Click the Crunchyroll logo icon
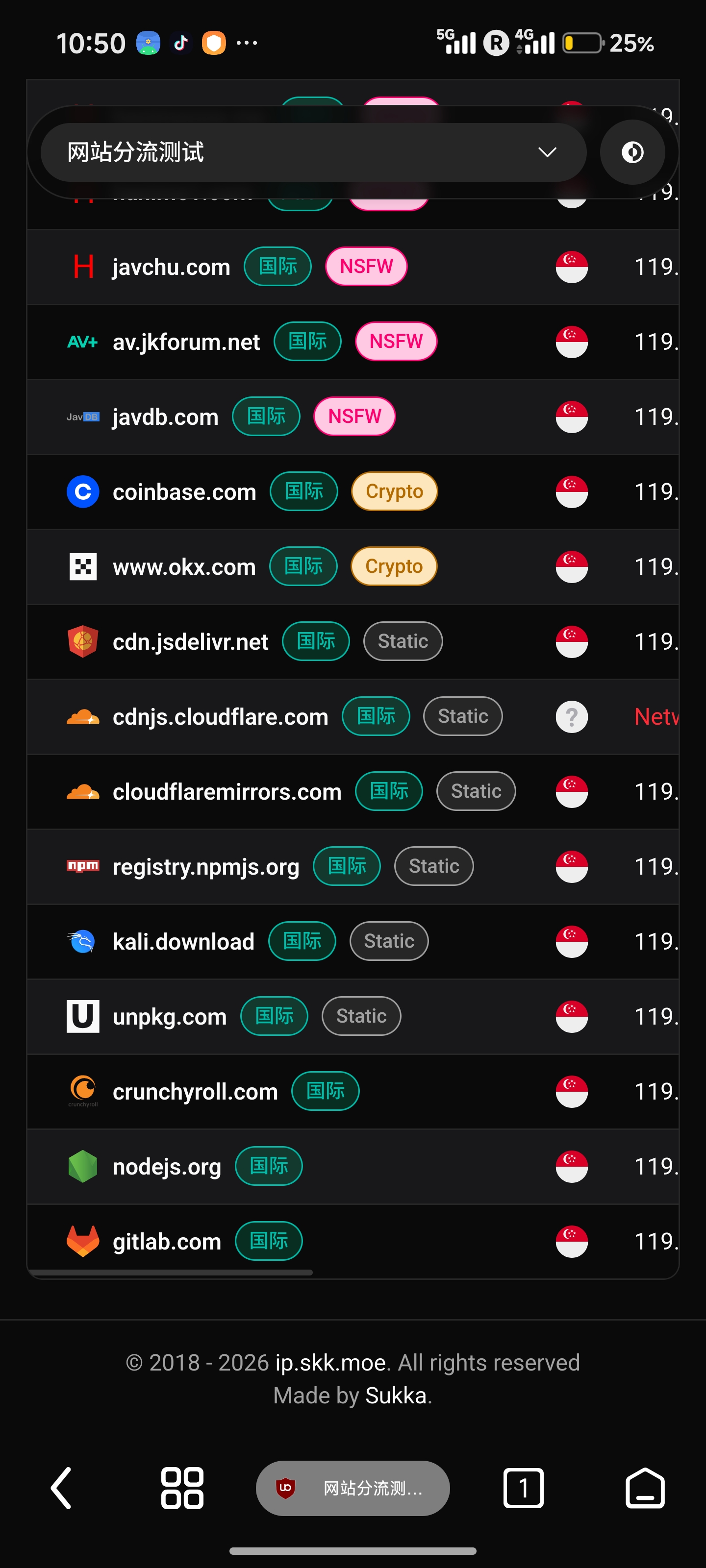 [83, 1091]
